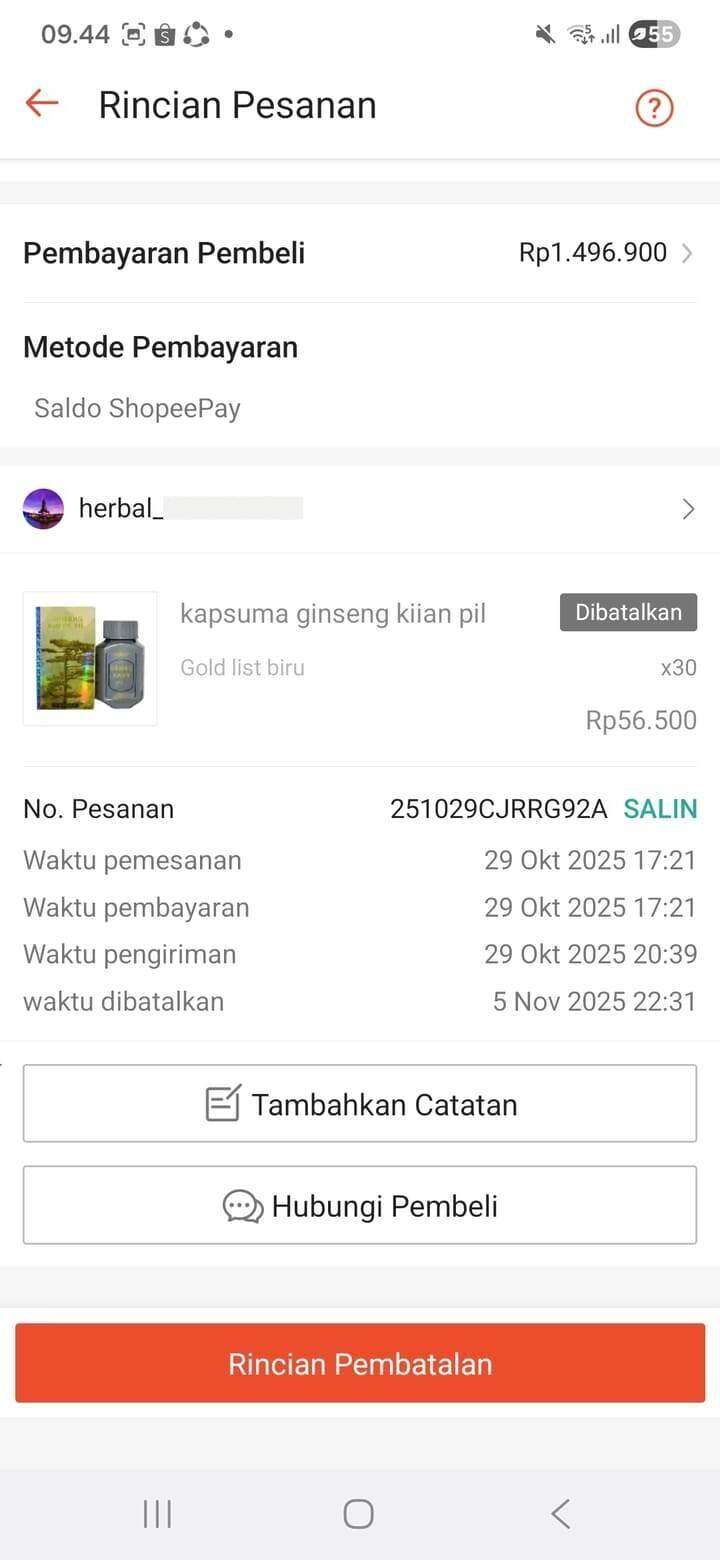Tap the home button in navigation bar
This screenshot has width=720, height=1560.
[358, 1513]
